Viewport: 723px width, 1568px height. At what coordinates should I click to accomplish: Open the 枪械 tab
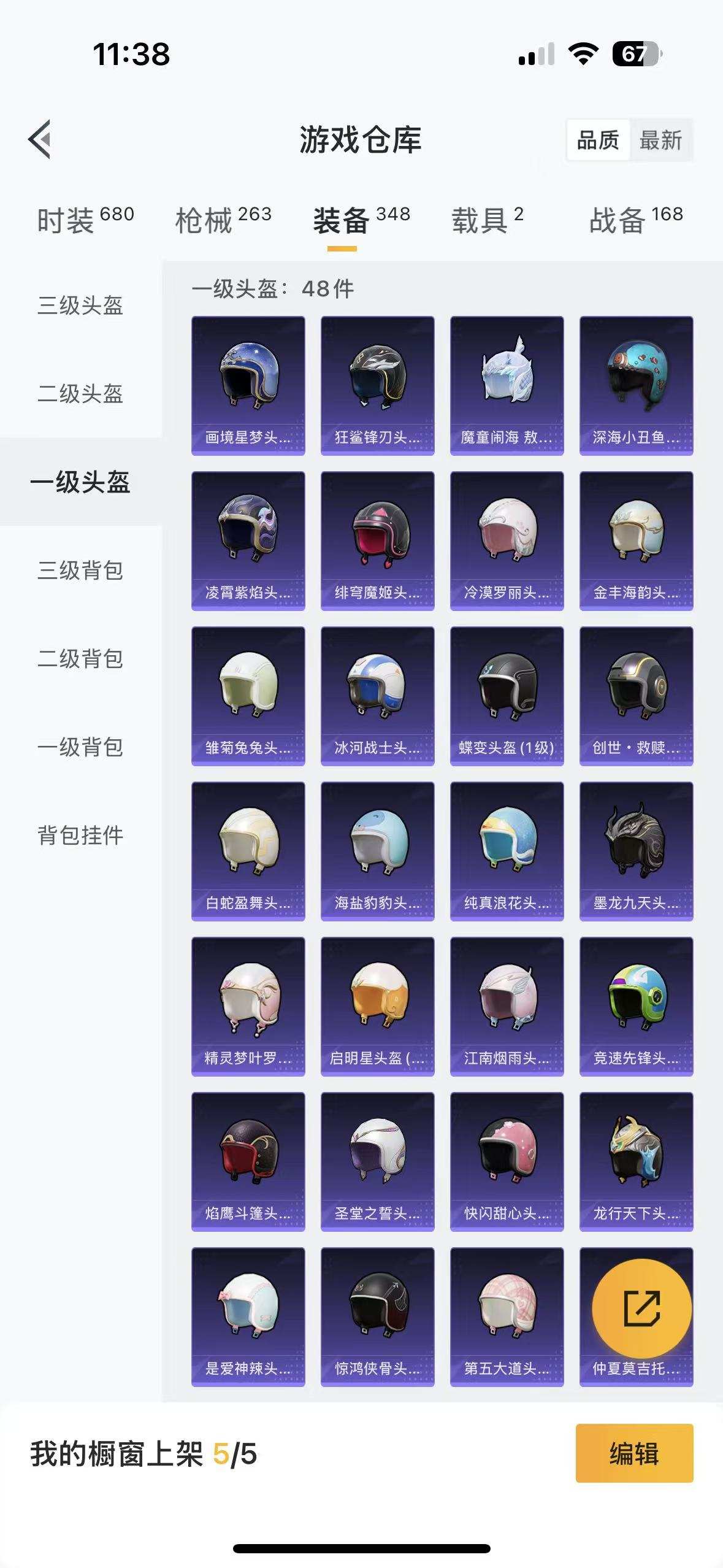(x=223, y=220)
